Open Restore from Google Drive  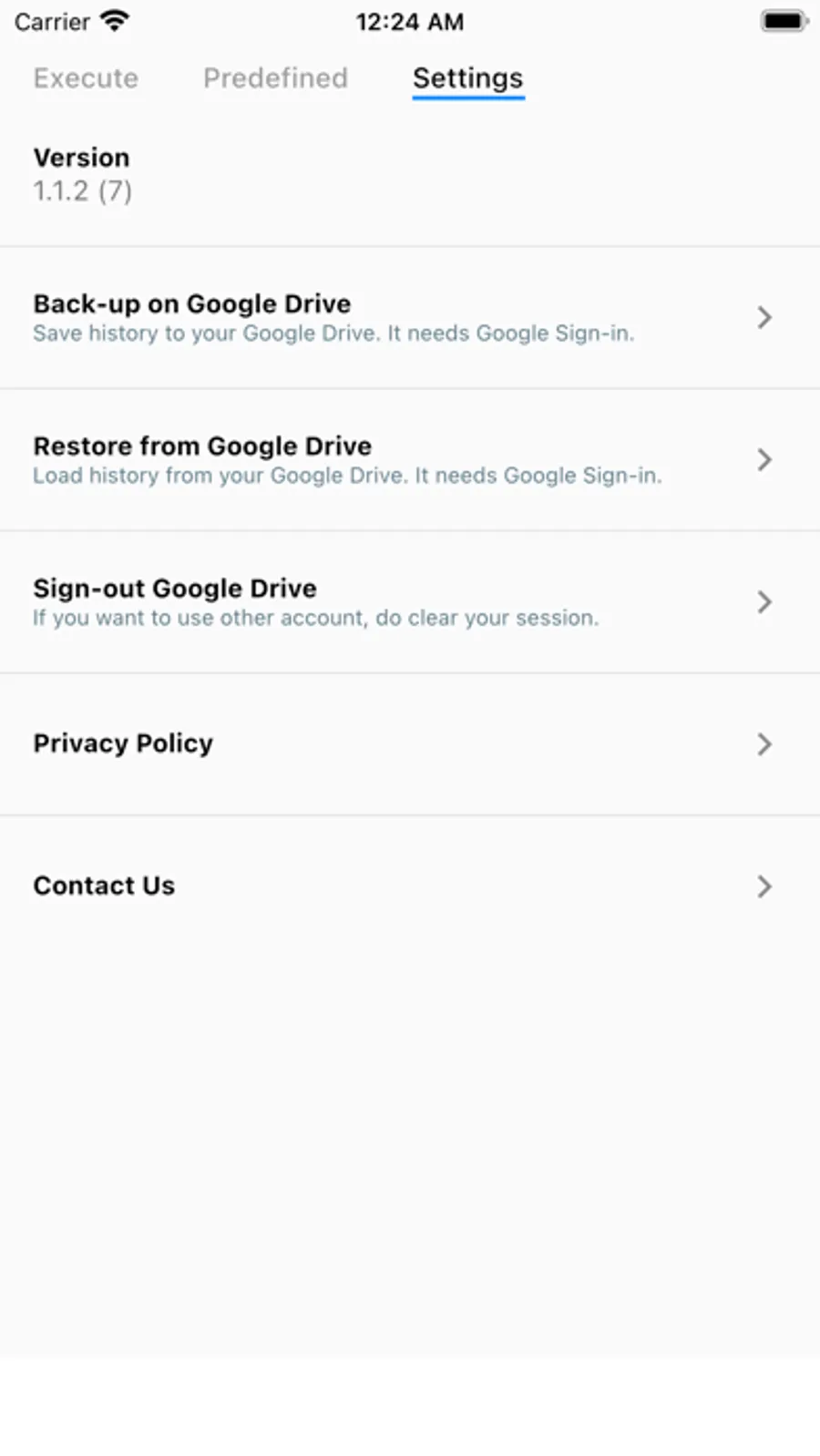click(x=409, y=460)
